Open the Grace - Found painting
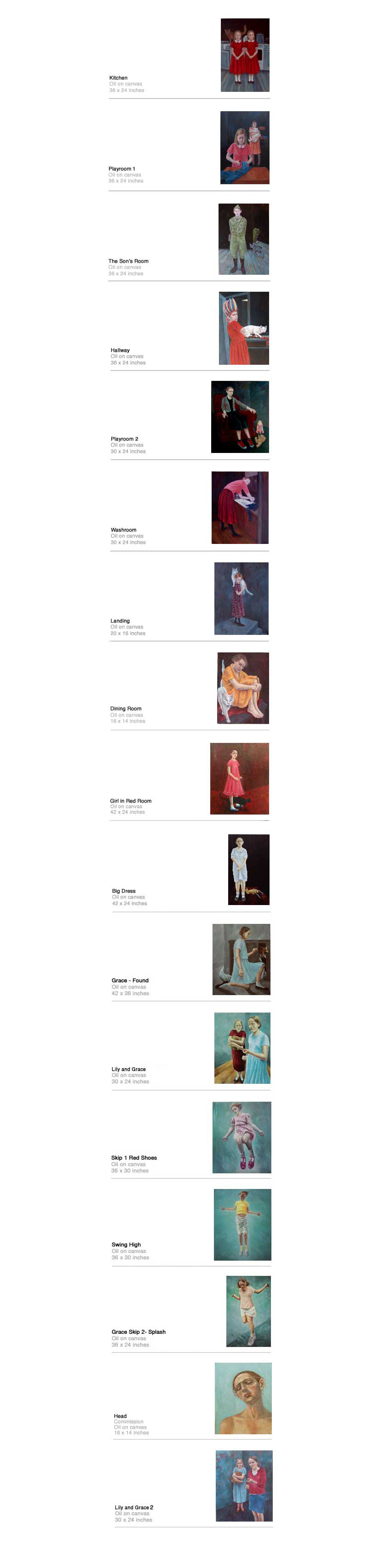368x1568 pixels. pos(241,959)
